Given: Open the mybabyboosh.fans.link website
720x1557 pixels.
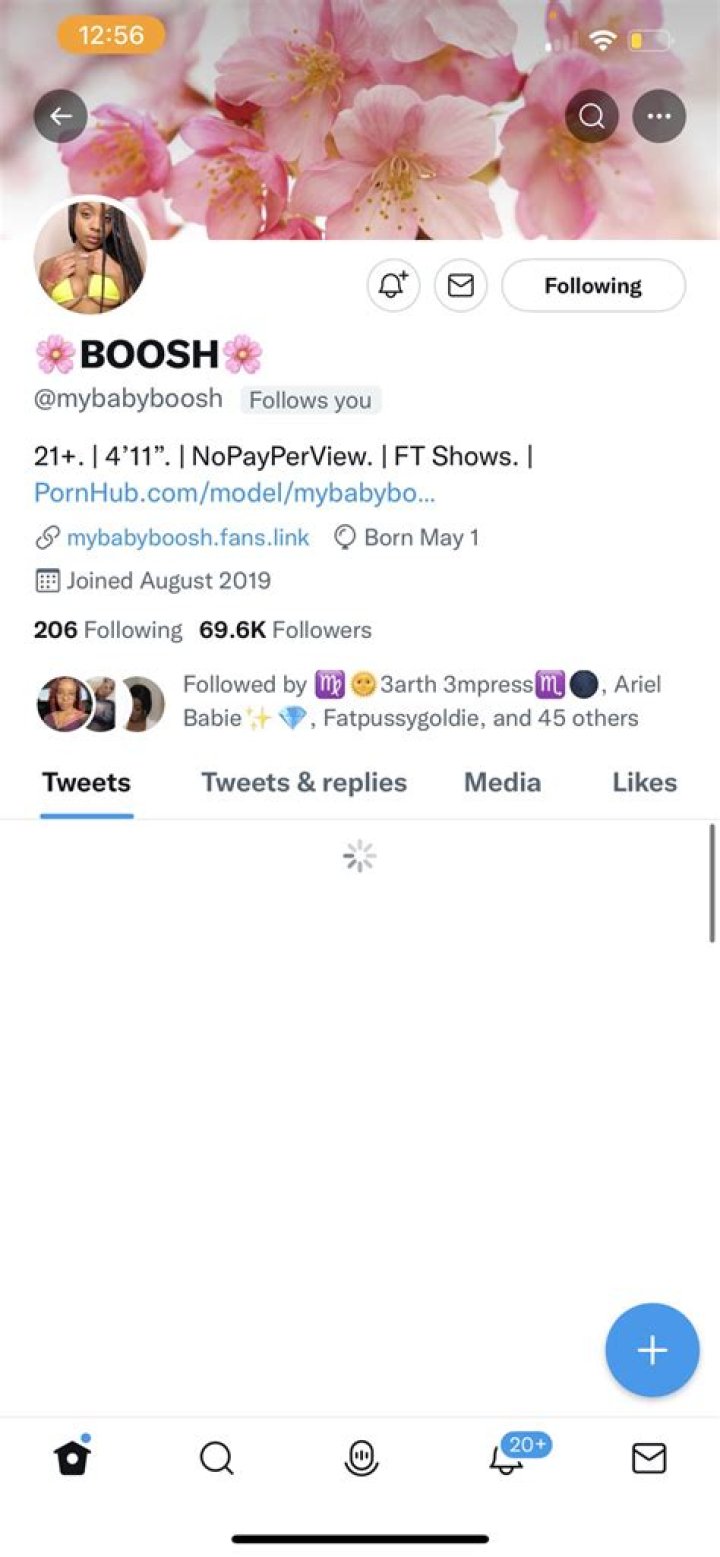Looking at the screenshot, I should coord(188,538).
